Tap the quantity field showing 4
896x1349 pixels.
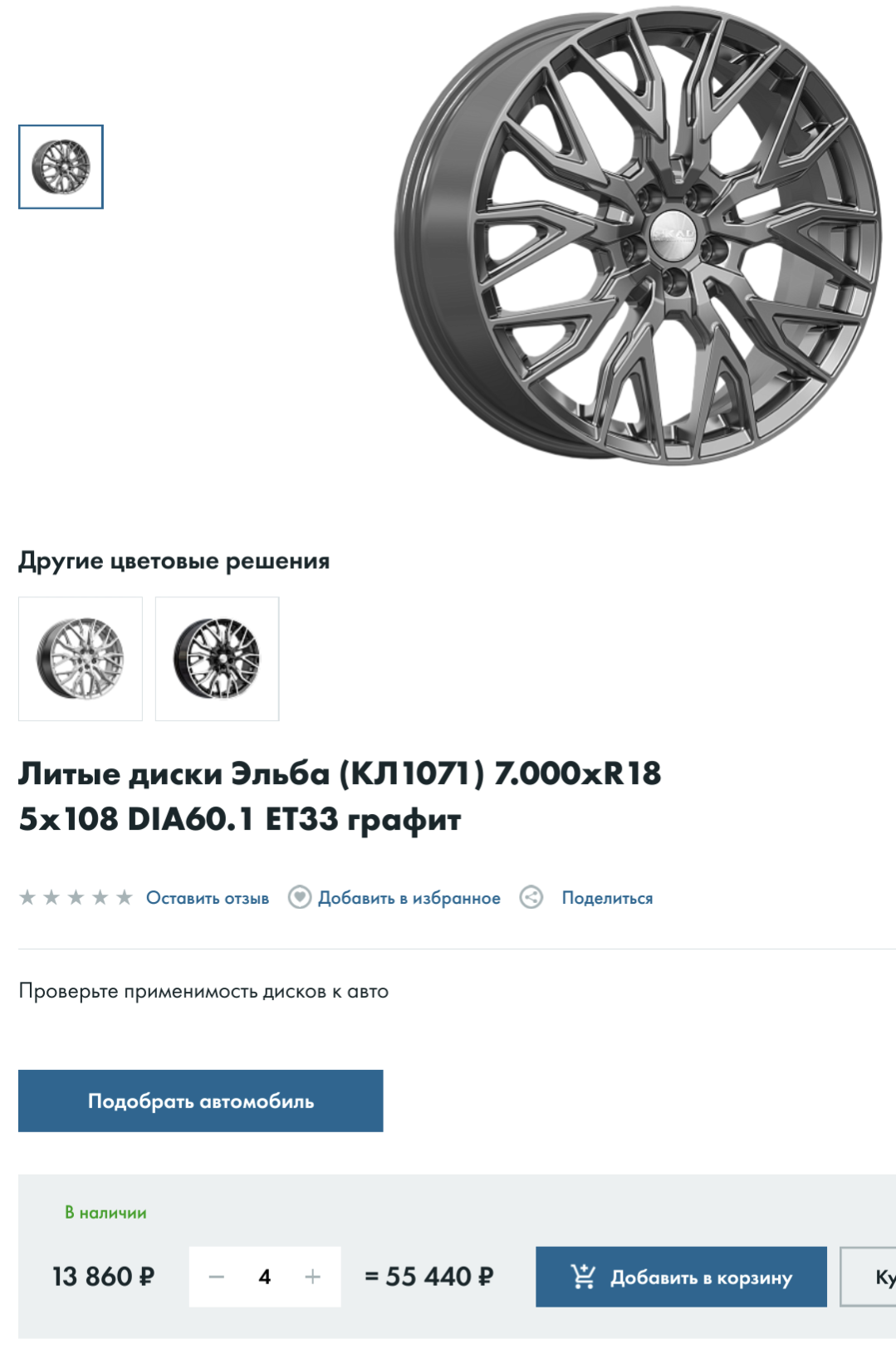[x=265, y=1277]
